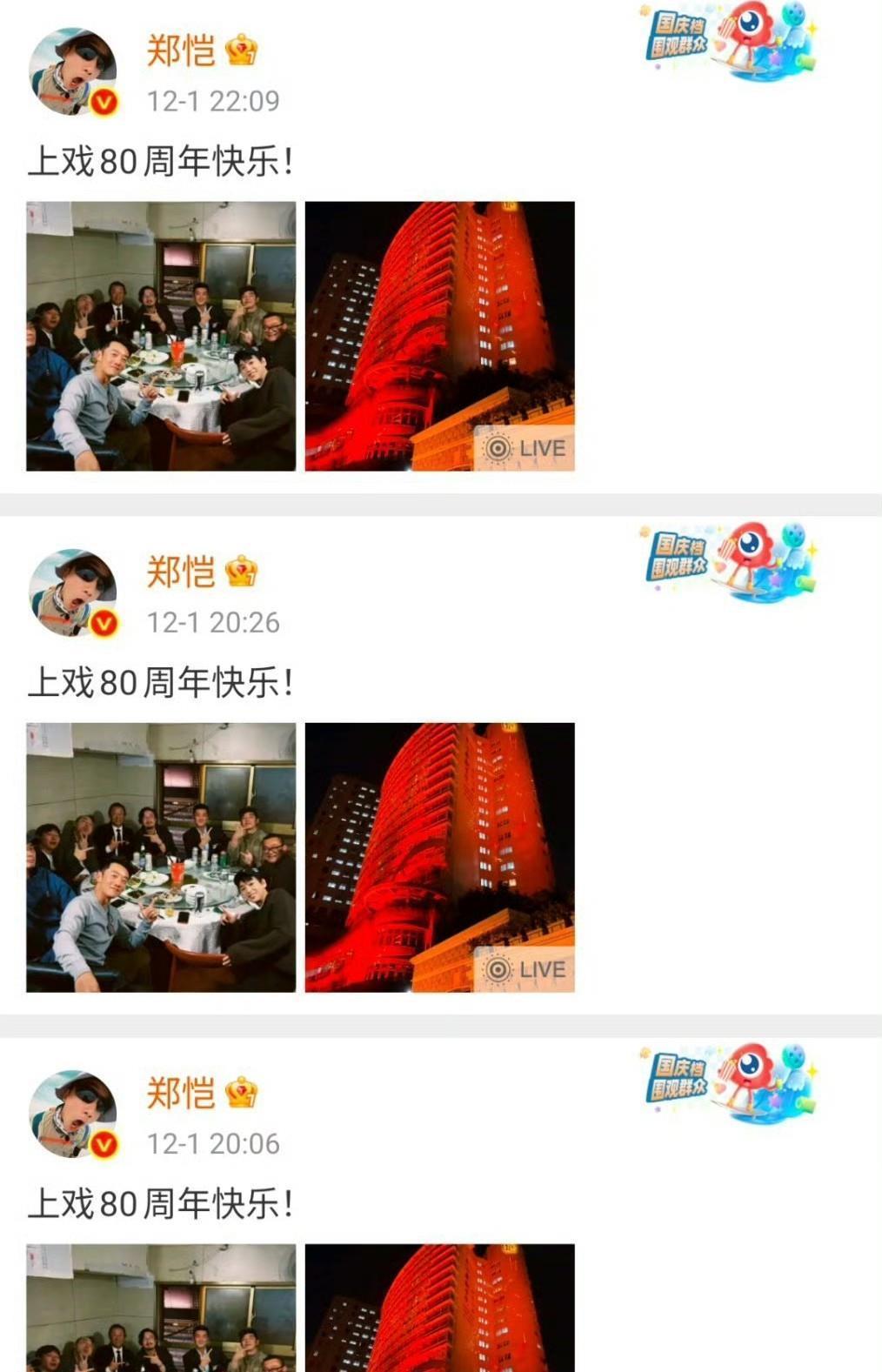The width and height of the screenshot is (882, 1372).
Task: Tap the username 郑恺 on the 20:06 post
Action: (180, 1093)
